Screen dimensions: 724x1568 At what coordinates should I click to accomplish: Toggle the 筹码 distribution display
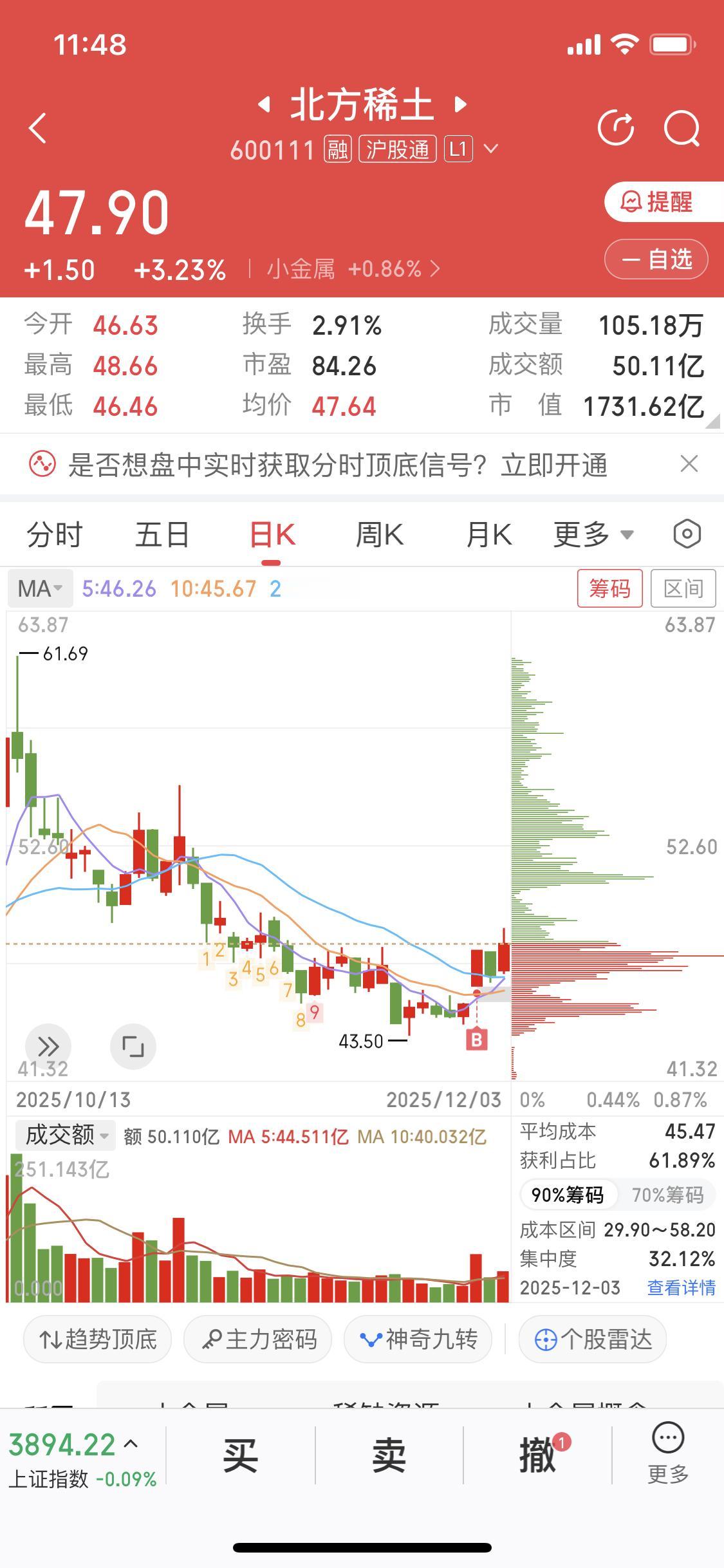click(610, 588)
